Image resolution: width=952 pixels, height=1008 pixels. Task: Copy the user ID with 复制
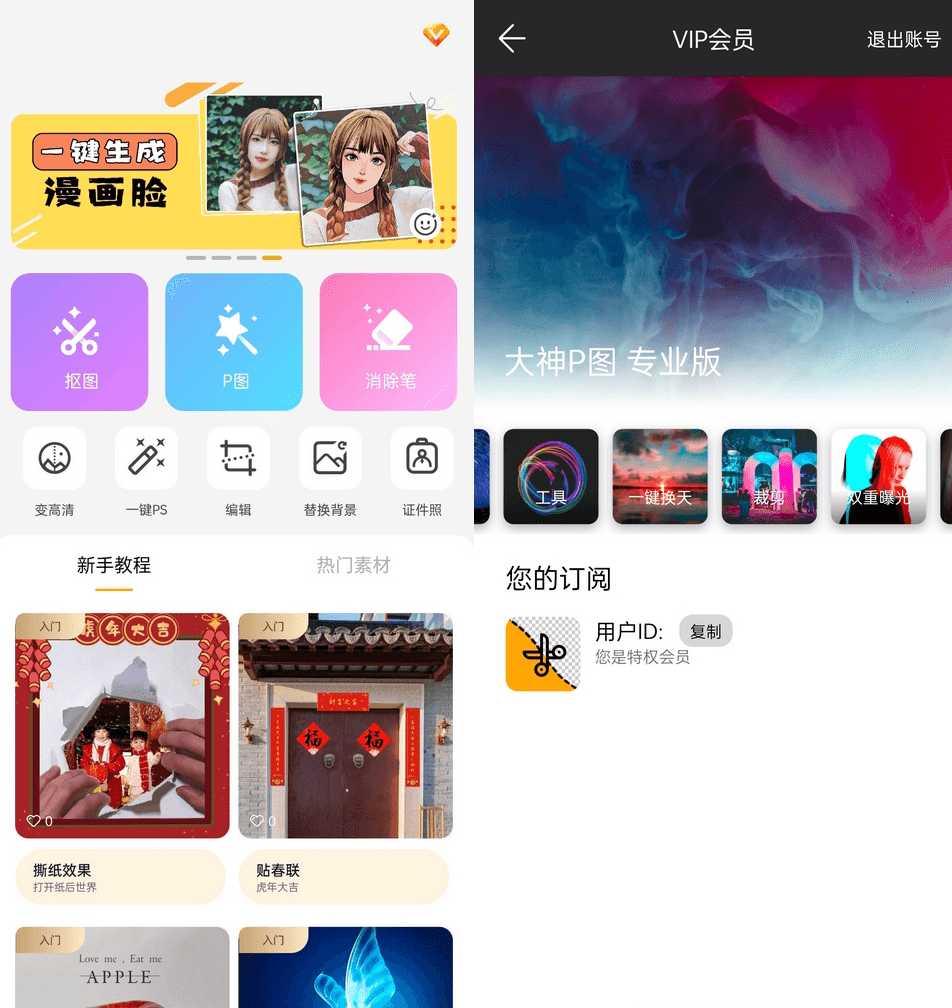coord(705,632)
